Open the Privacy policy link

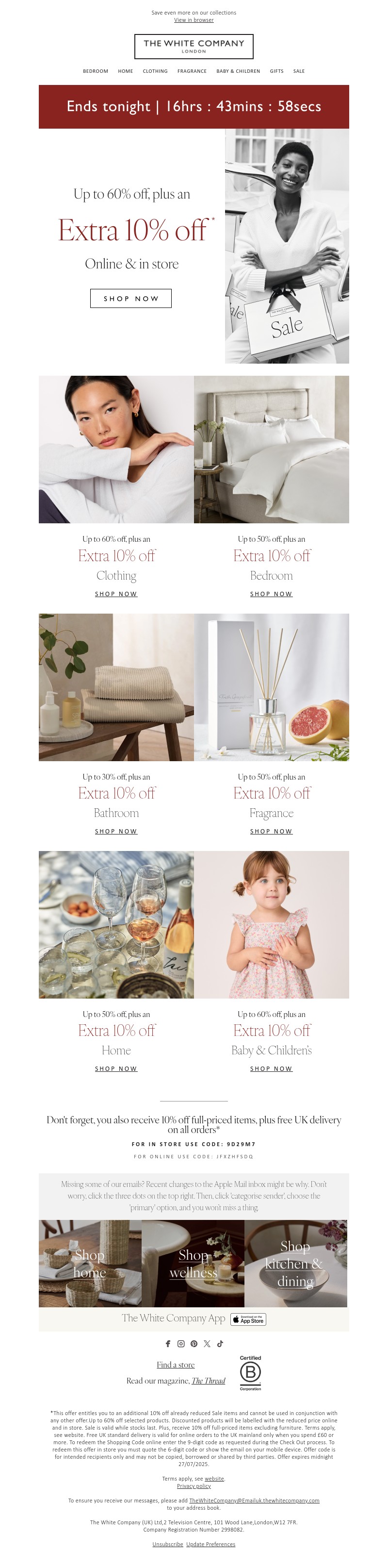point(194,1486)
